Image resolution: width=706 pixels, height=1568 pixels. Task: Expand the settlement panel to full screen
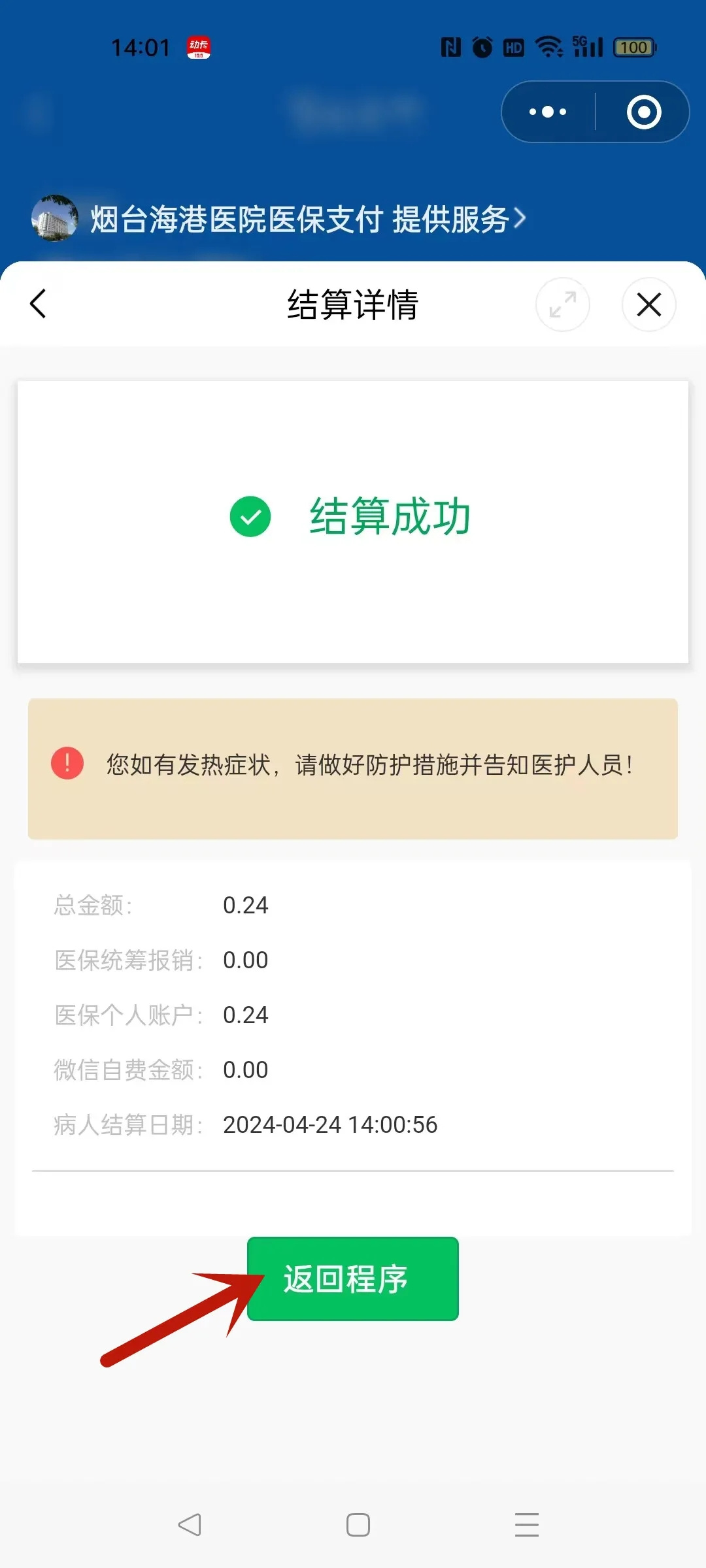562,304
